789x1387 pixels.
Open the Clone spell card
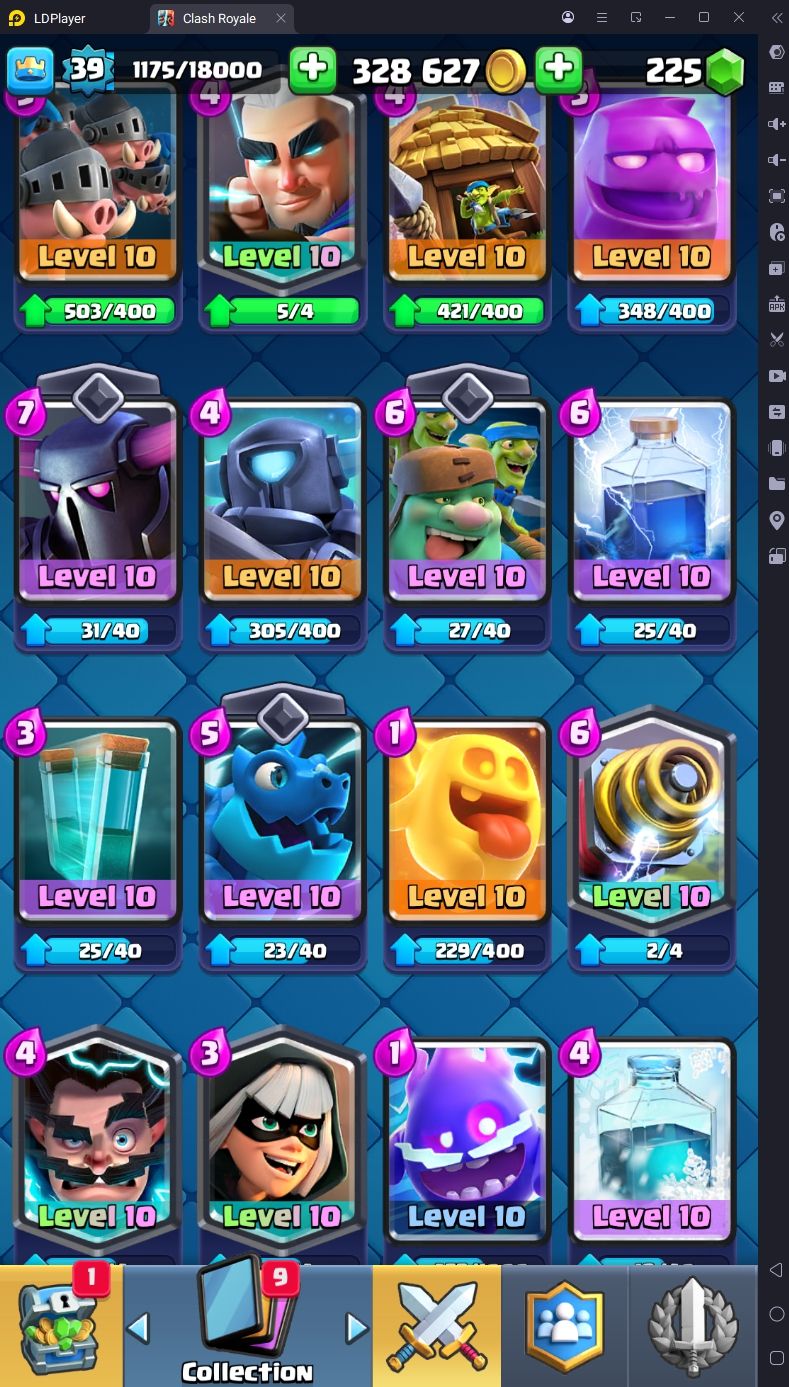pos(97,820)
